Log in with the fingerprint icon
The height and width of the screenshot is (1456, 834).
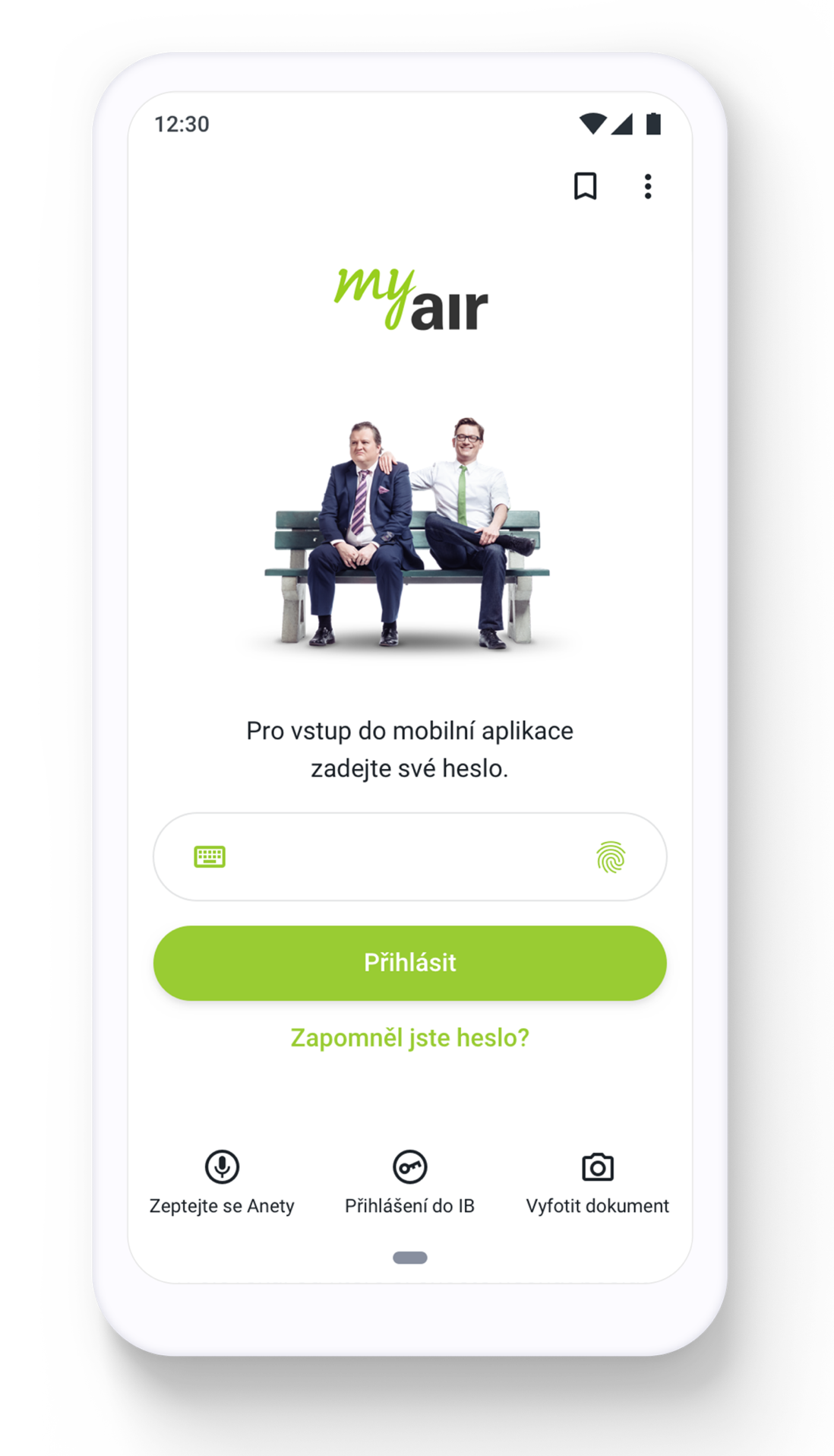click(611, 857)
